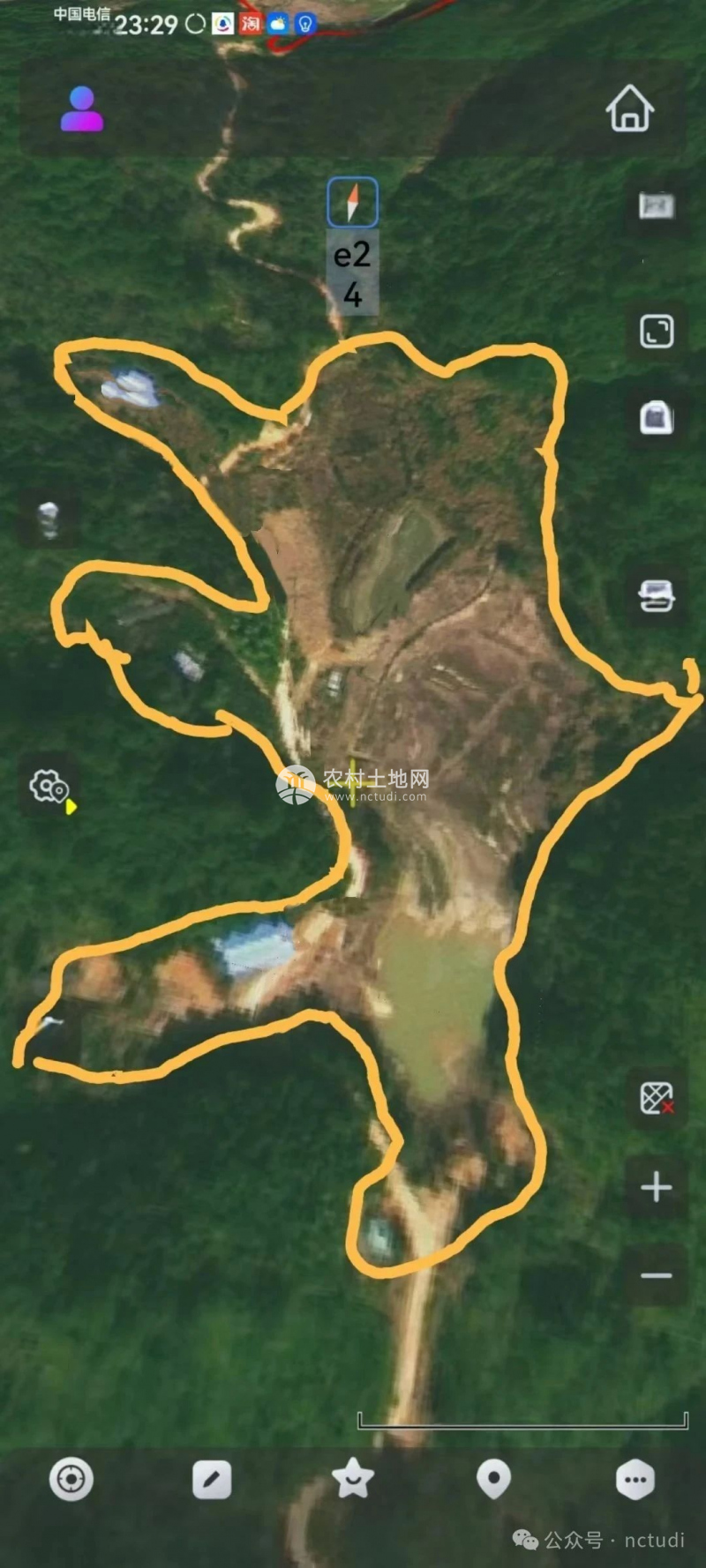Open favorites star

point(353,1479)
